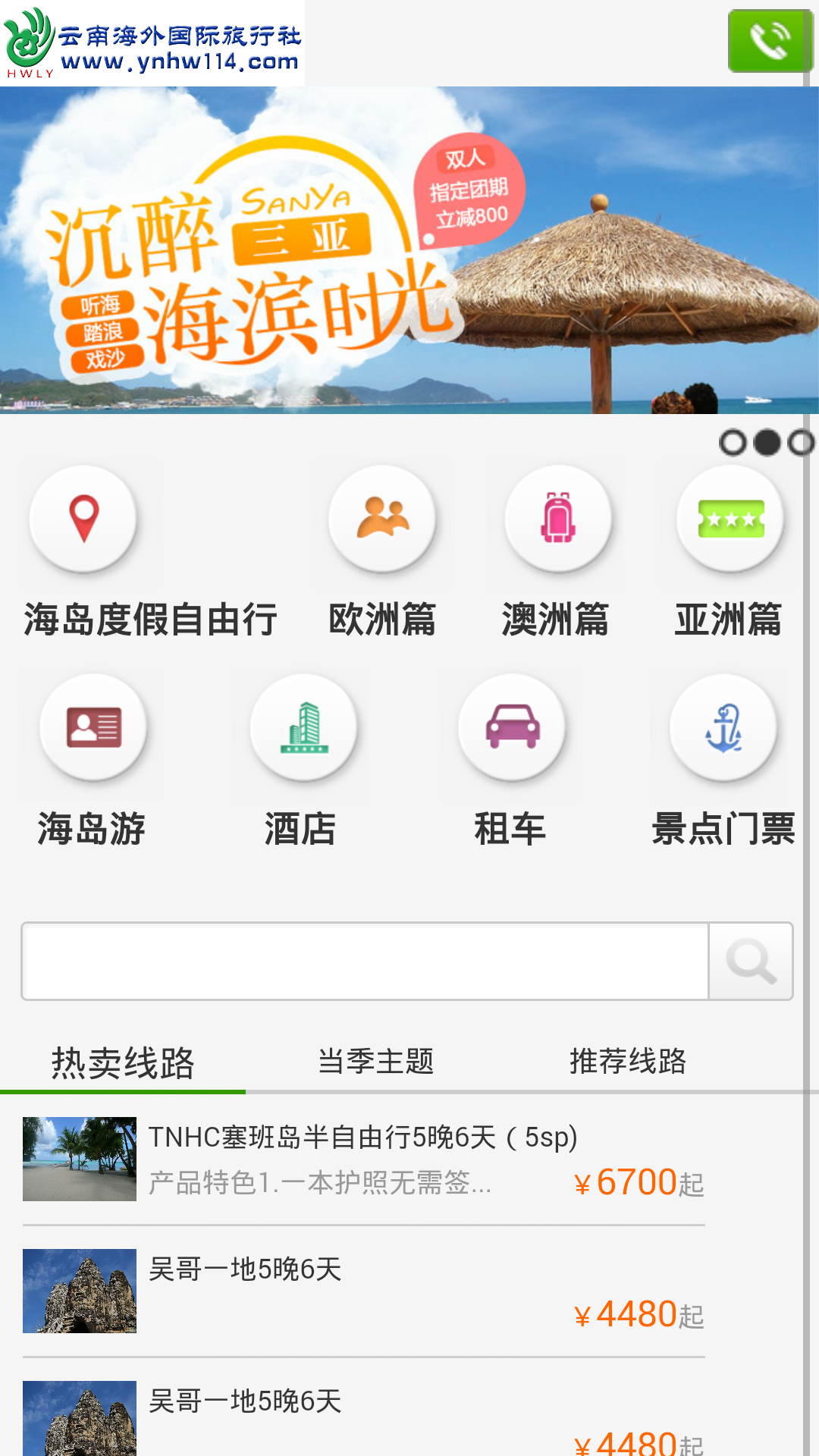Click the search magnifier icon
819x1456 pixels.
coord(749,962)
